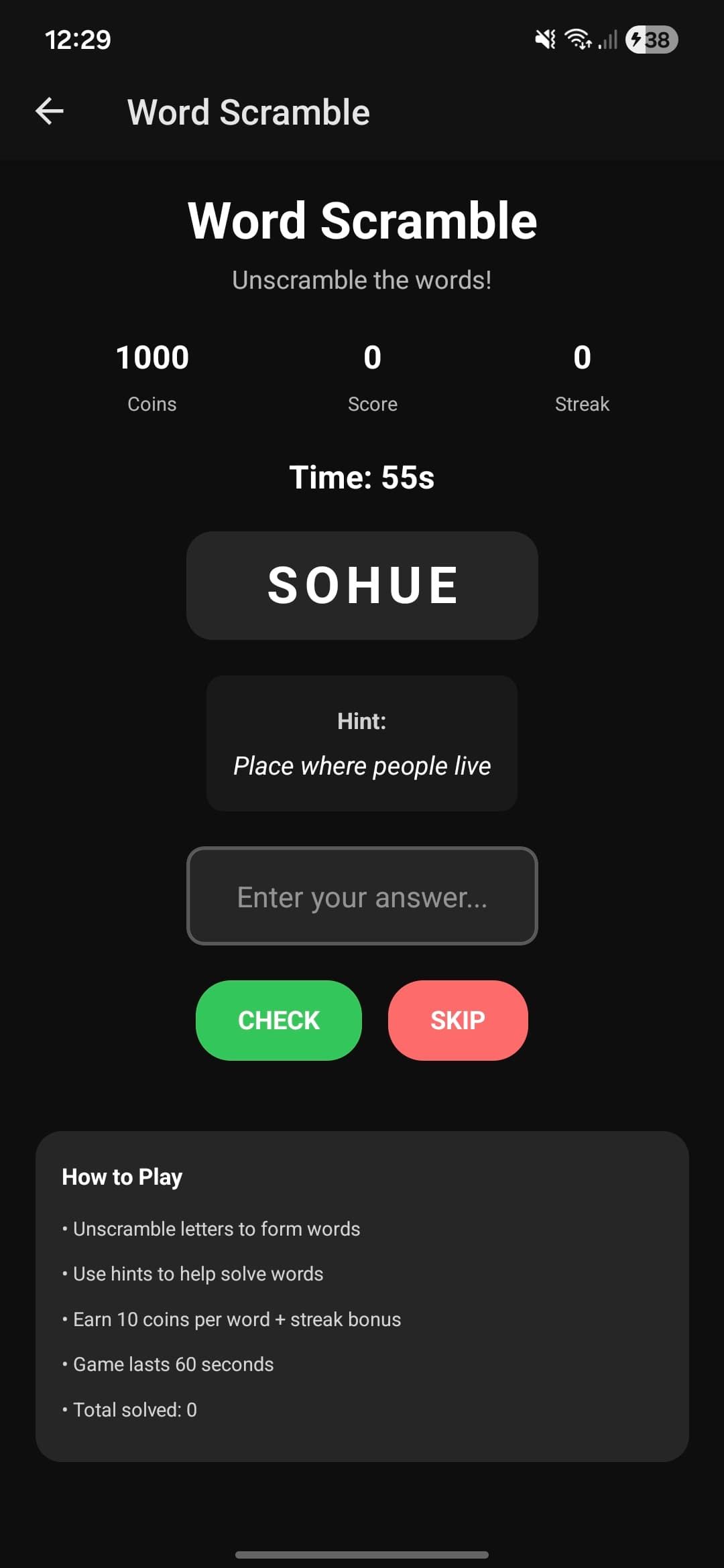
Task: Click the back arrow to exit Word Scramble
Action: 50,111
